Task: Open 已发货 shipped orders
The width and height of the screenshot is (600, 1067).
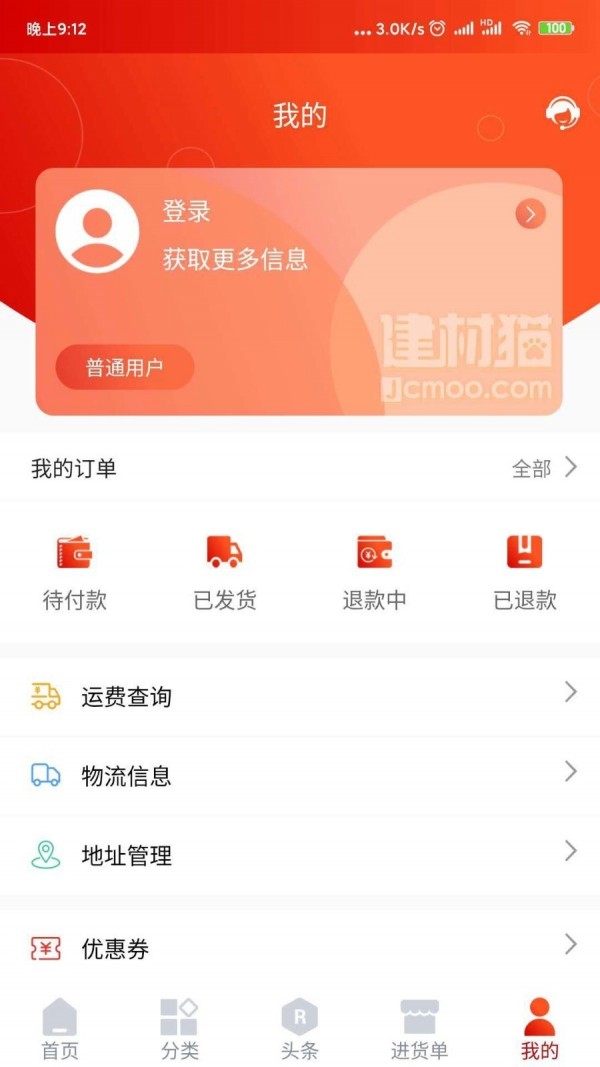Action: (x=224, y=573)
